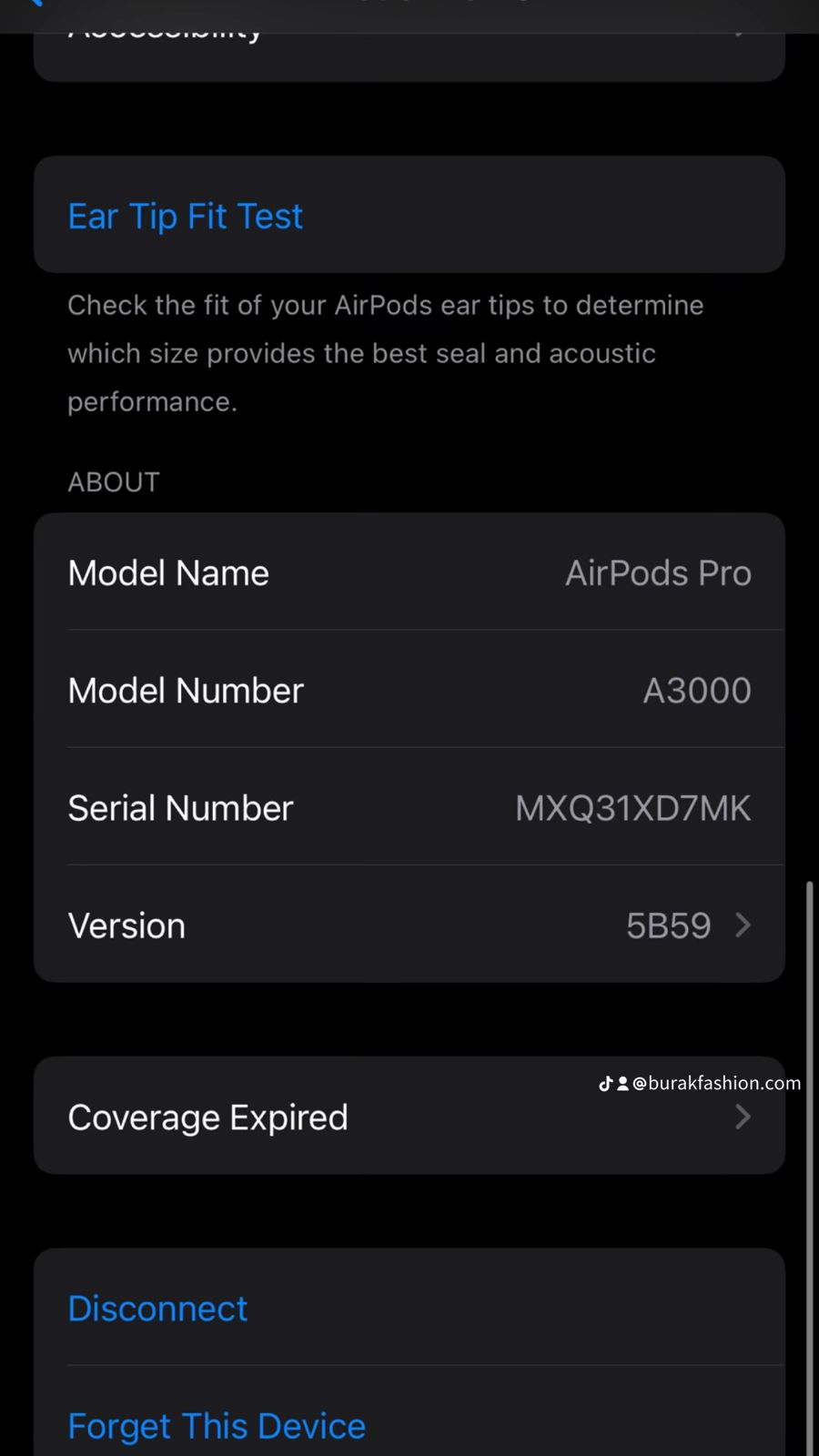Tap the ABOUT section header
This screenshot has height=1456, width=819.
click(113, 481)
